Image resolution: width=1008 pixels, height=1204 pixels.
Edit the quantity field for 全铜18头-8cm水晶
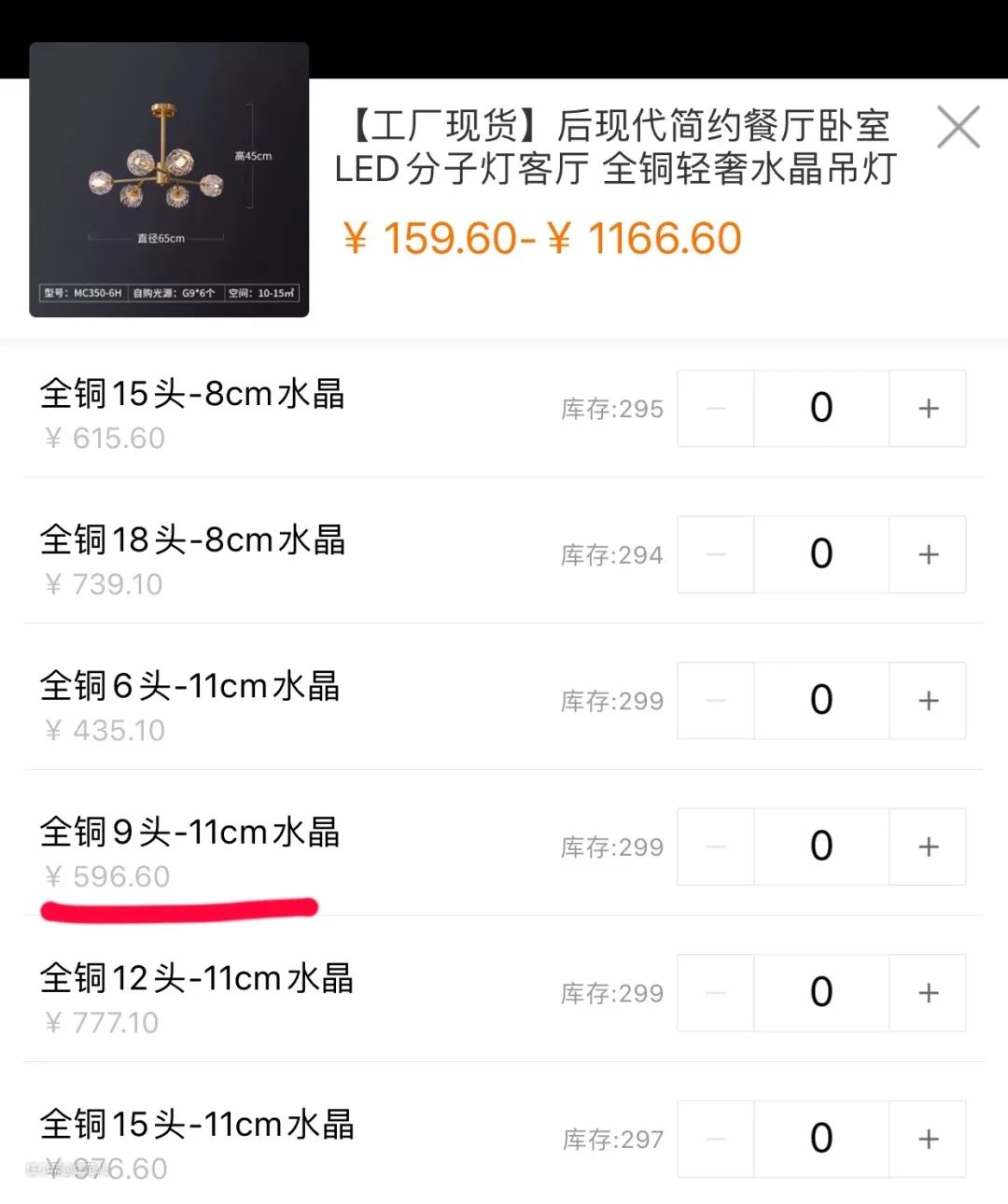click(821, 554)
